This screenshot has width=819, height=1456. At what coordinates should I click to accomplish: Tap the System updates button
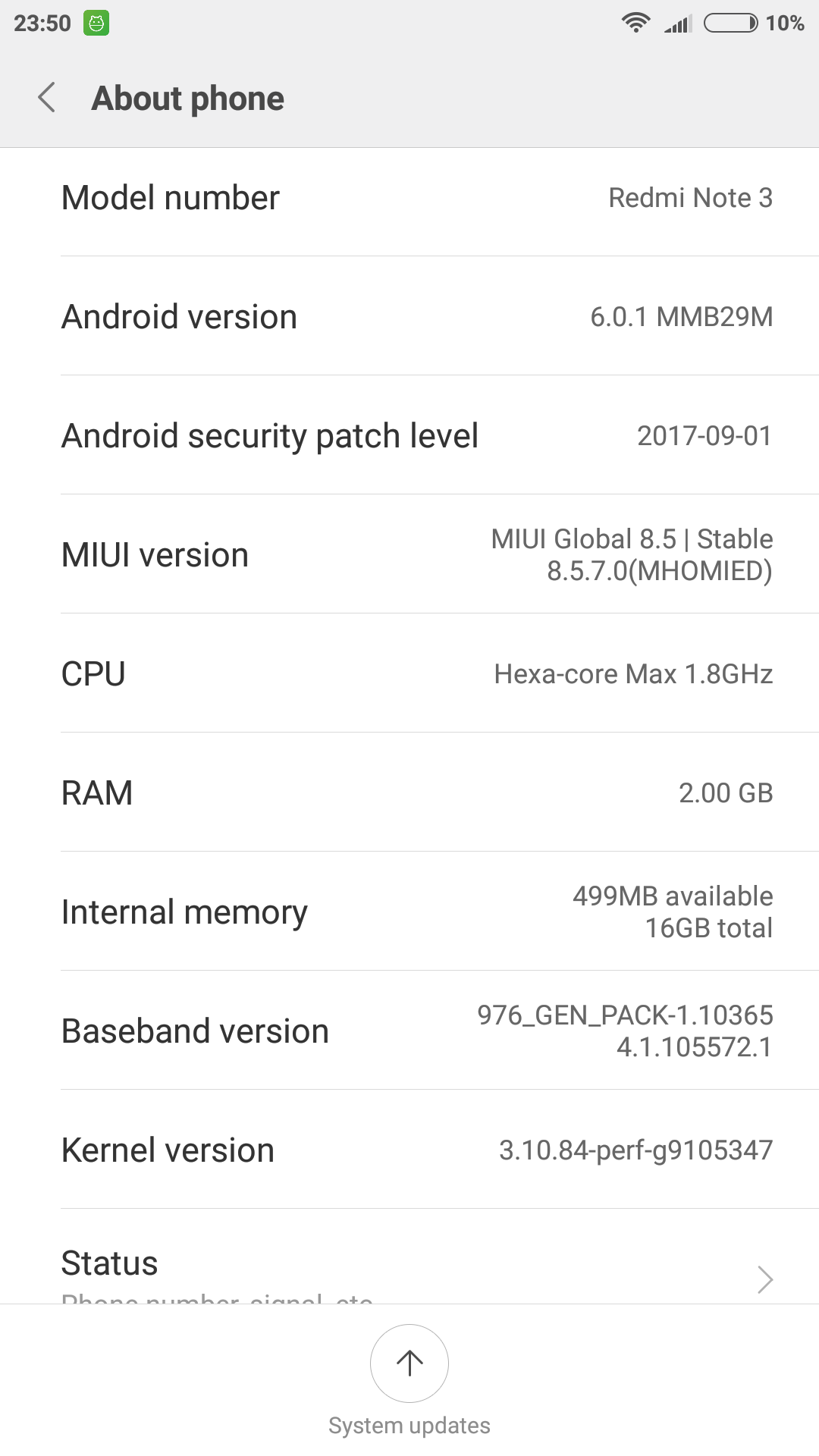coord(409,1363)
